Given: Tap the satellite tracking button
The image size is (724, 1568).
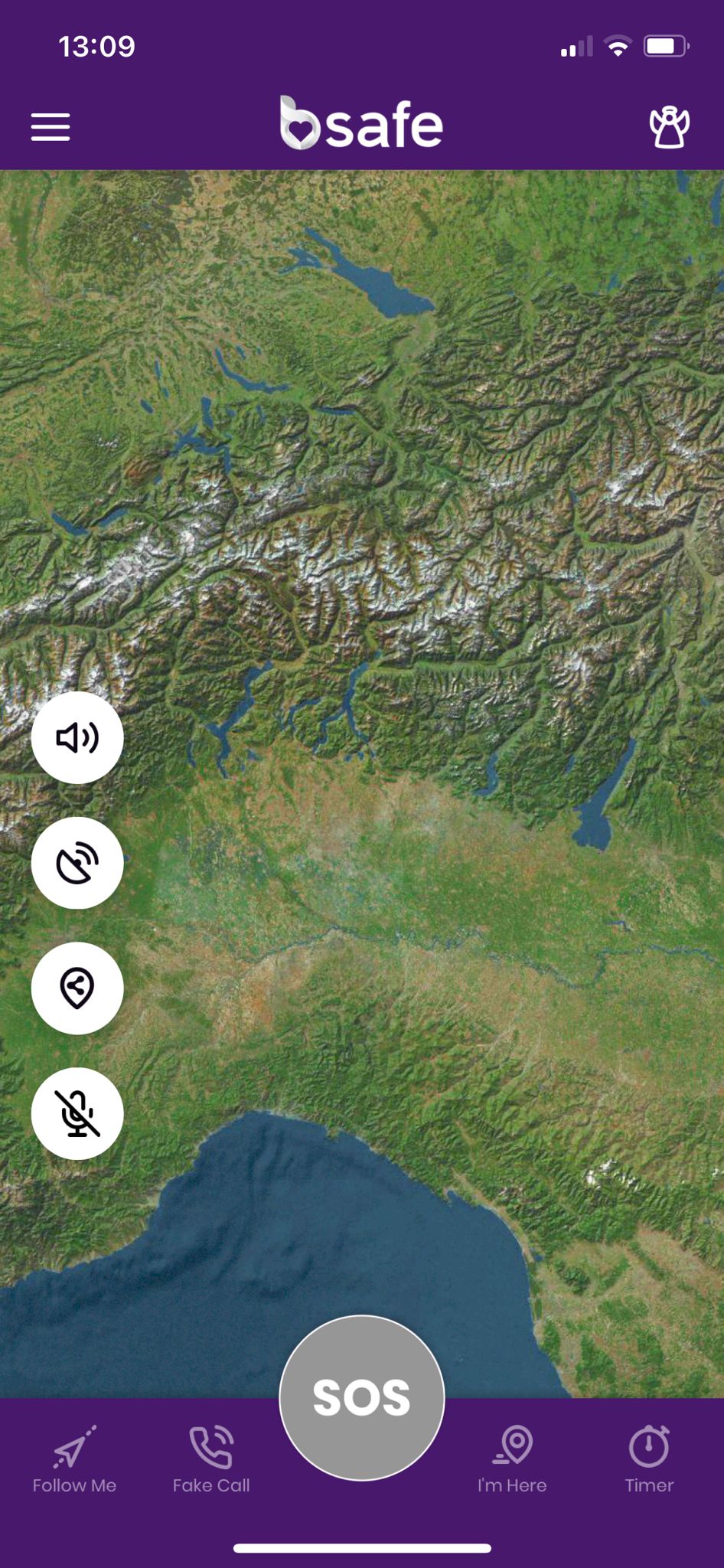Looking at the screenshot, I should tap(77, 863).
